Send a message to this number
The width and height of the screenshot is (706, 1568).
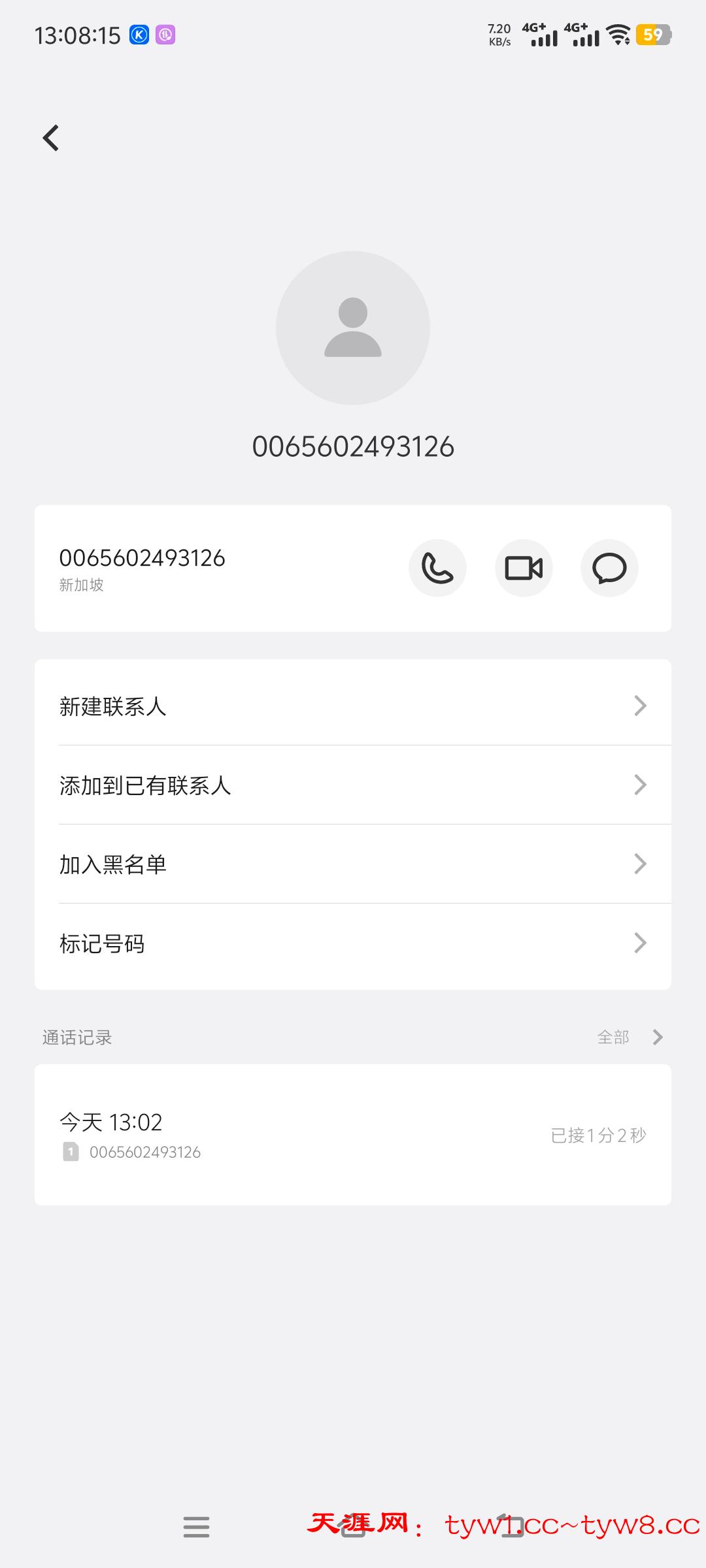click(x=609, y=568)
